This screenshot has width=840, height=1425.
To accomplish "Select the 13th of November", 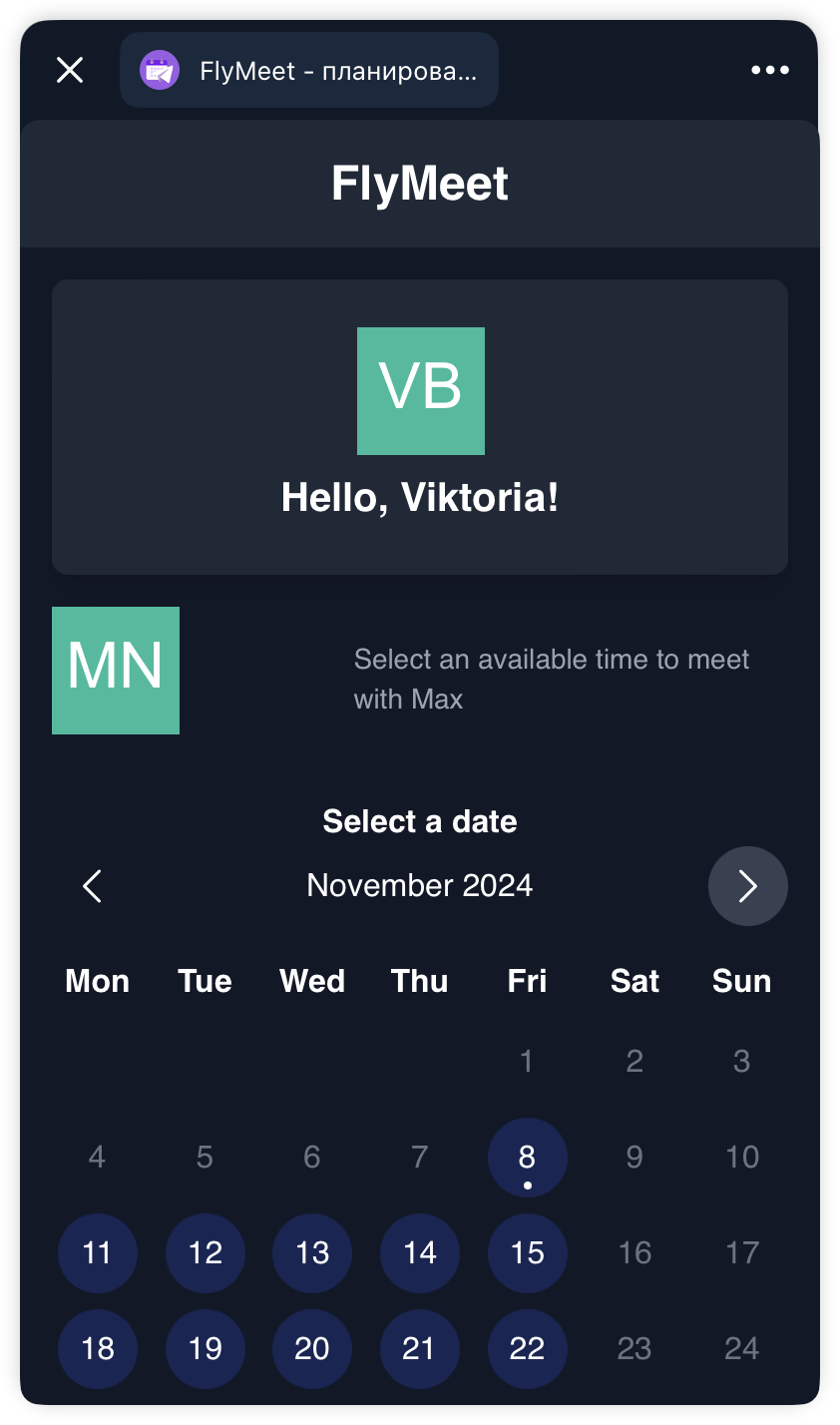I will pyautogui.click(x=312, y=1253).
